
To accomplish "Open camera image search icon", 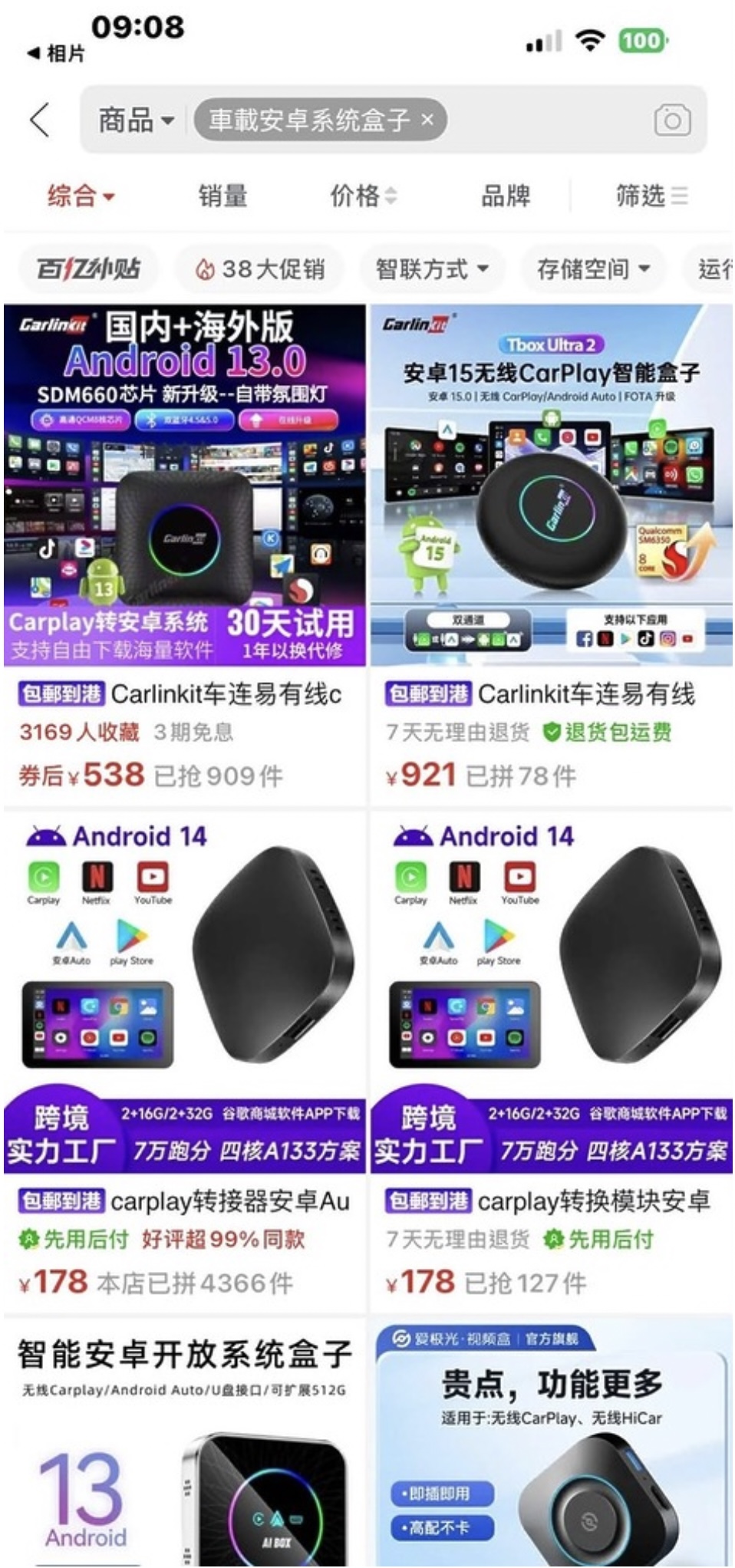I will pyautogui.click(x=672, y=120).
